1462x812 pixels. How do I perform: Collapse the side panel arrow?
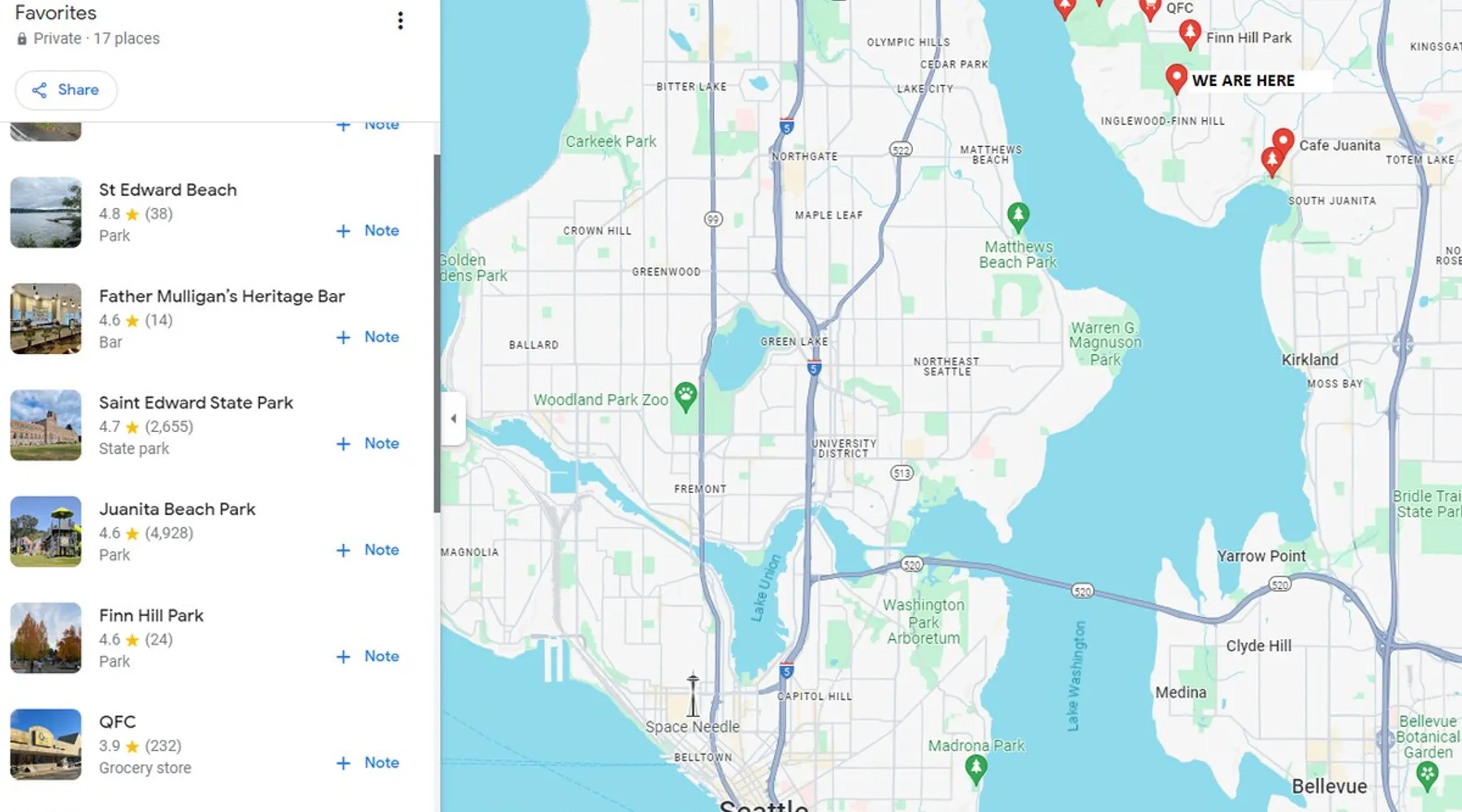click(x=453, y=418)
